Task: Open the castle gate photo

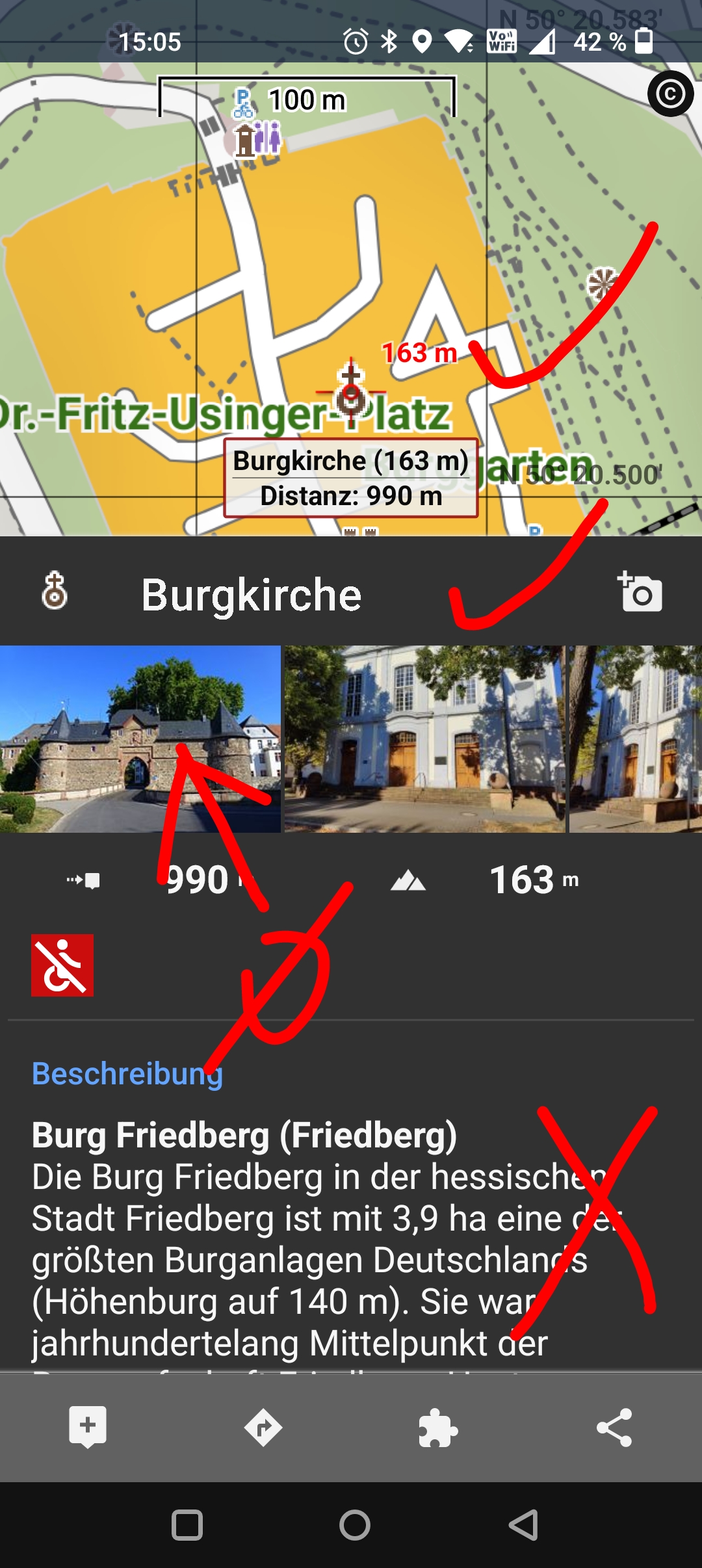Action: pos(140,738)
